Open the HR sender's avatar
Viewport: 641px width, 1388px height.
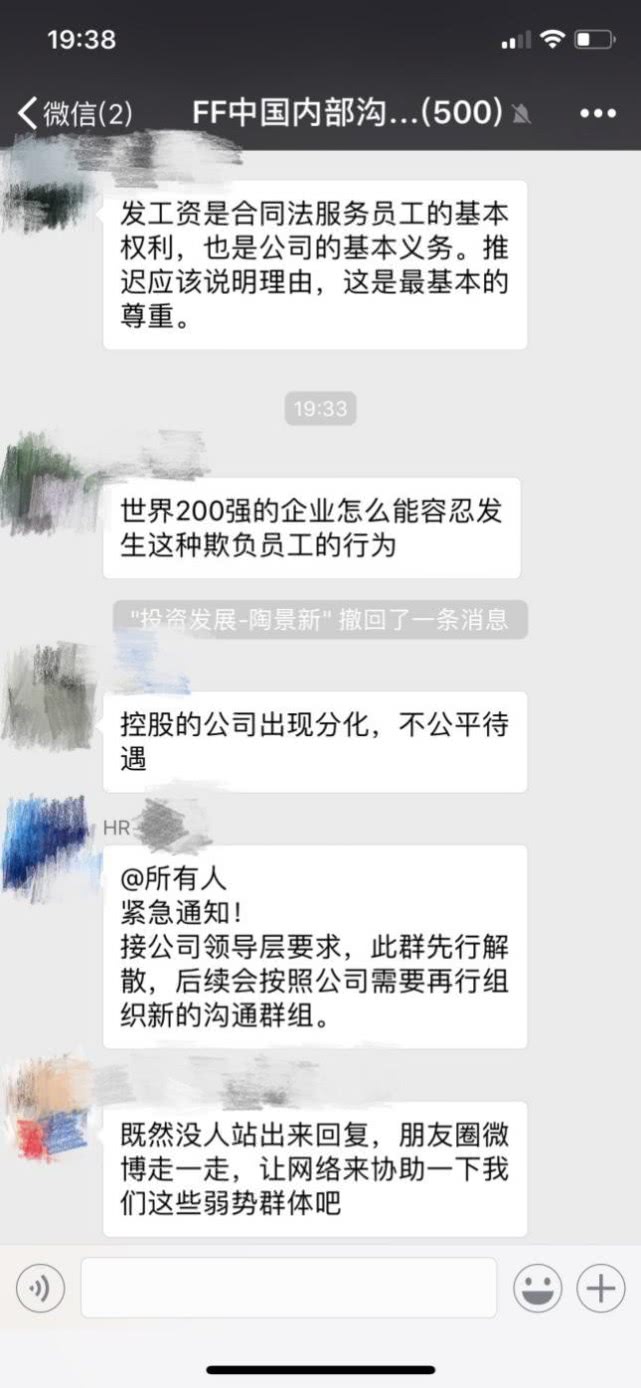pyautogui.click(x=45, y=846)
